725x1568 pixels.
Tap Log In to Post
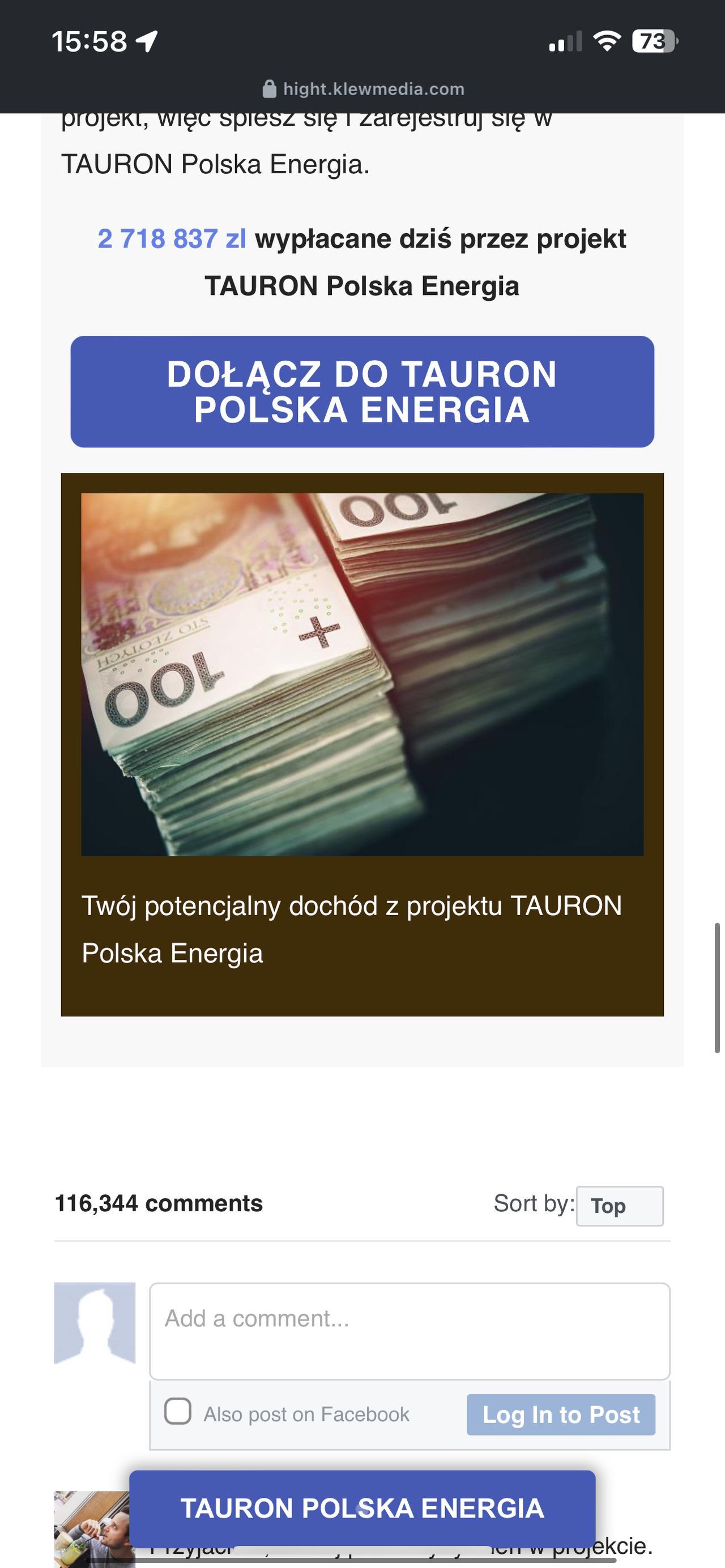click(561, 1415)
